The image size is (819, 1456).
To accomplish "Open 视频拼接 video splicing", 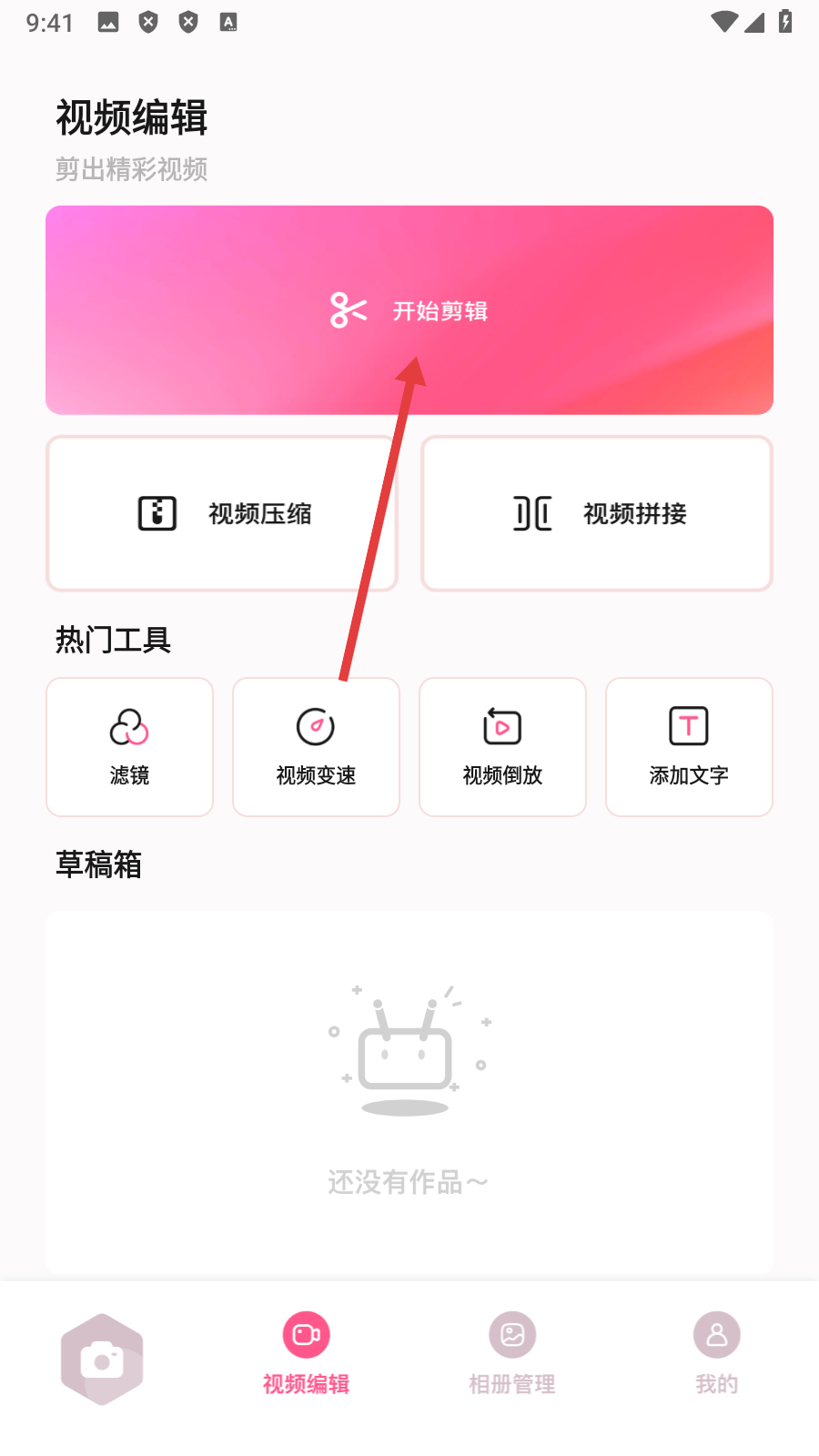I will (597, 514).
